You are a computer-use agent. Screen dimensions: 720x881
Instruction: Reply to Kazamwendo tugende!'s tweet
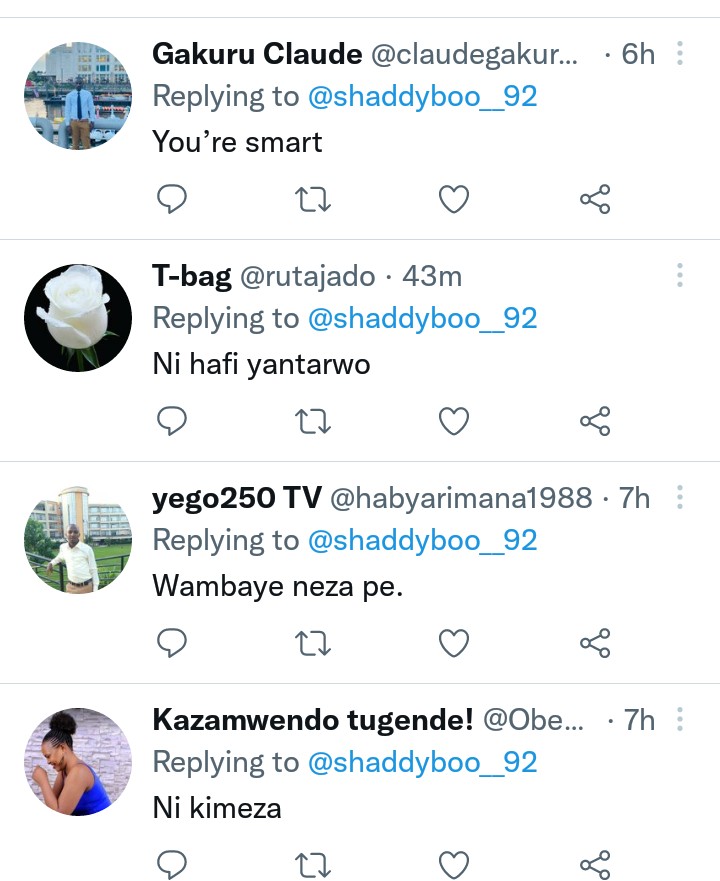[x=173, y=864]
